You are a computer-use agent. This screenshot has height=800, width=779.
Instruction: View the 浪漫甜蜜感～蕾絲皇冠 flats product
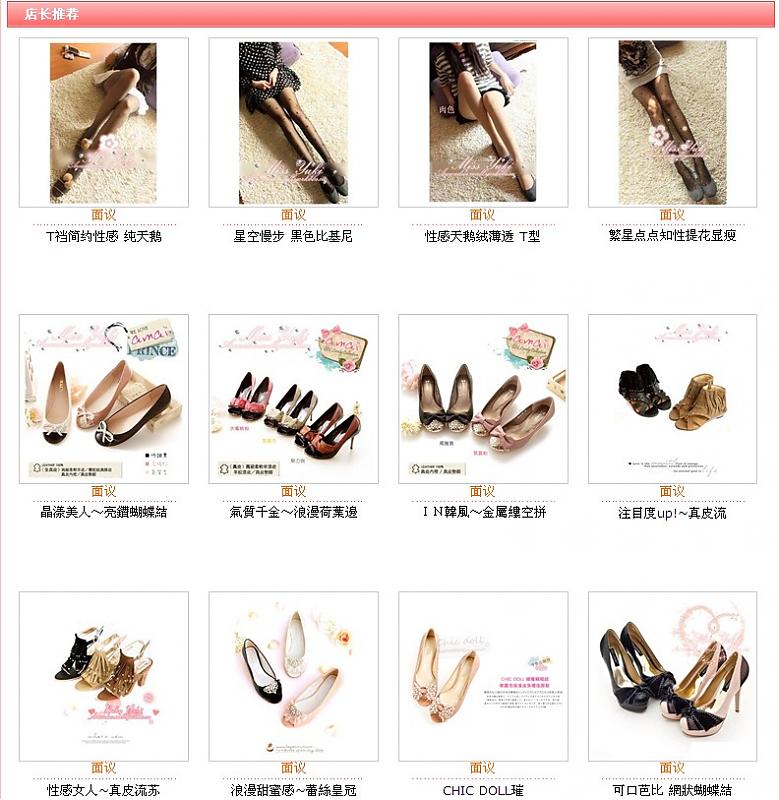coord(293,675)
